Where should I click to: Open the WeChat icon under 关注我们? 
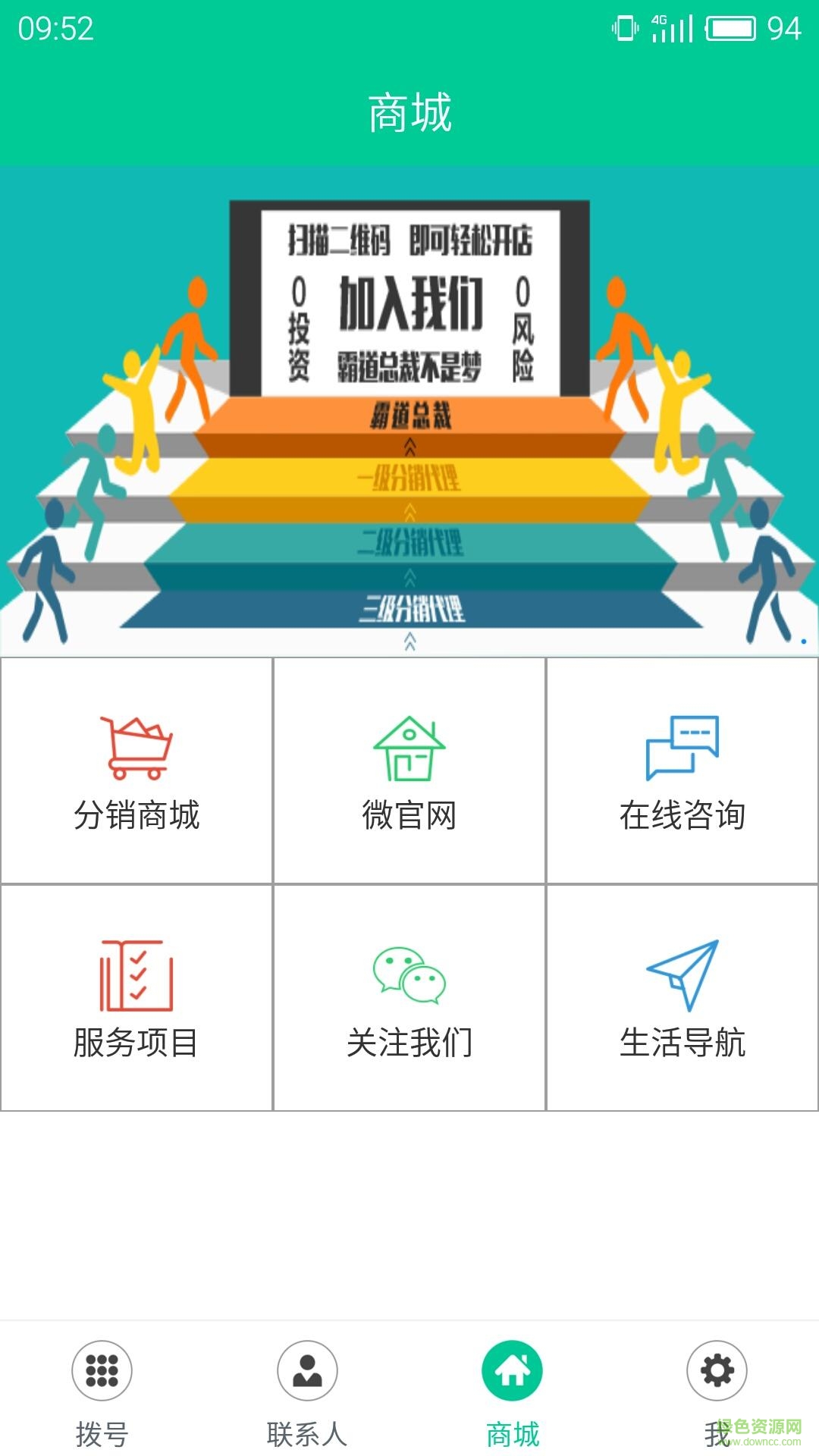[409, 978]
